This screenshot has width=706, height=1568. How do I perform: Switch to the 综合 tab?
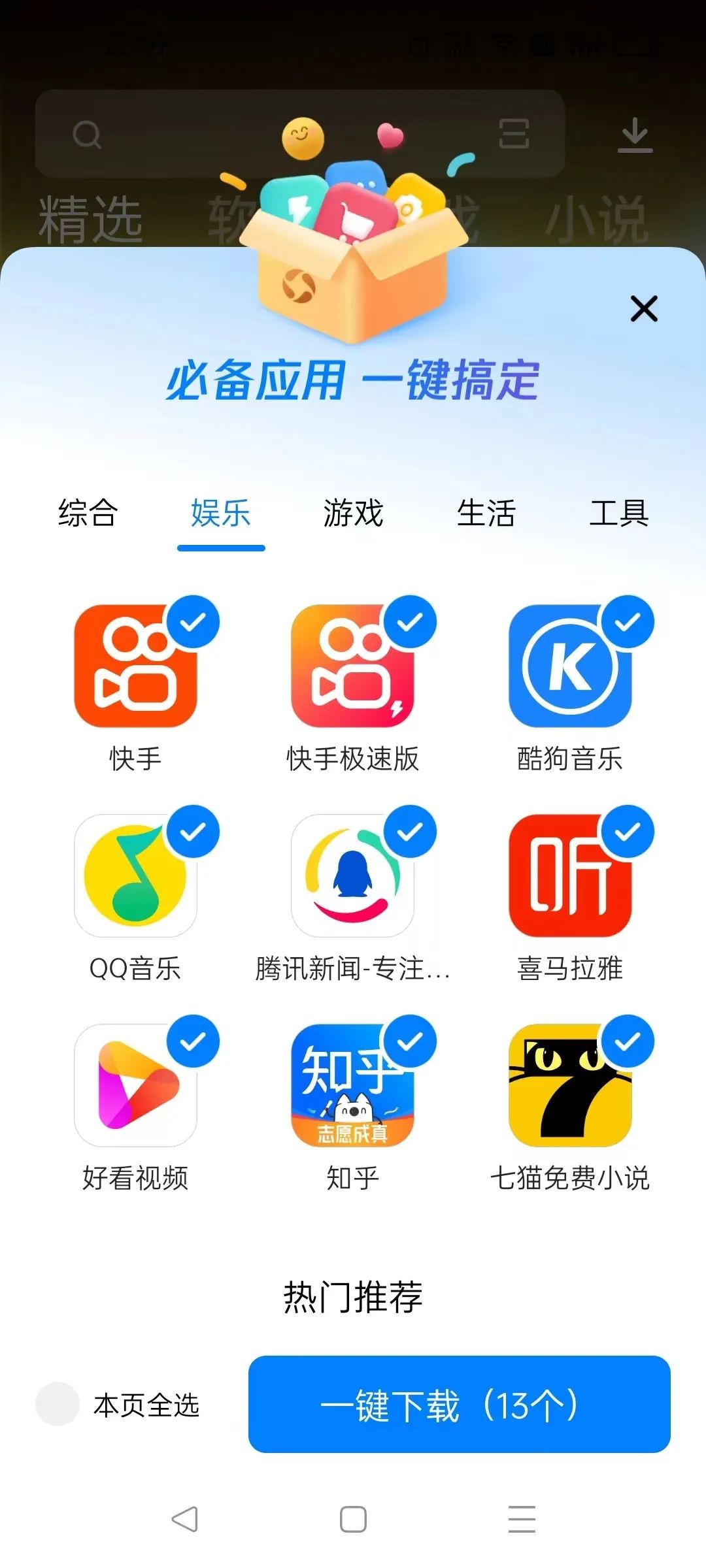pyautogui.click(x=88, y=513)
